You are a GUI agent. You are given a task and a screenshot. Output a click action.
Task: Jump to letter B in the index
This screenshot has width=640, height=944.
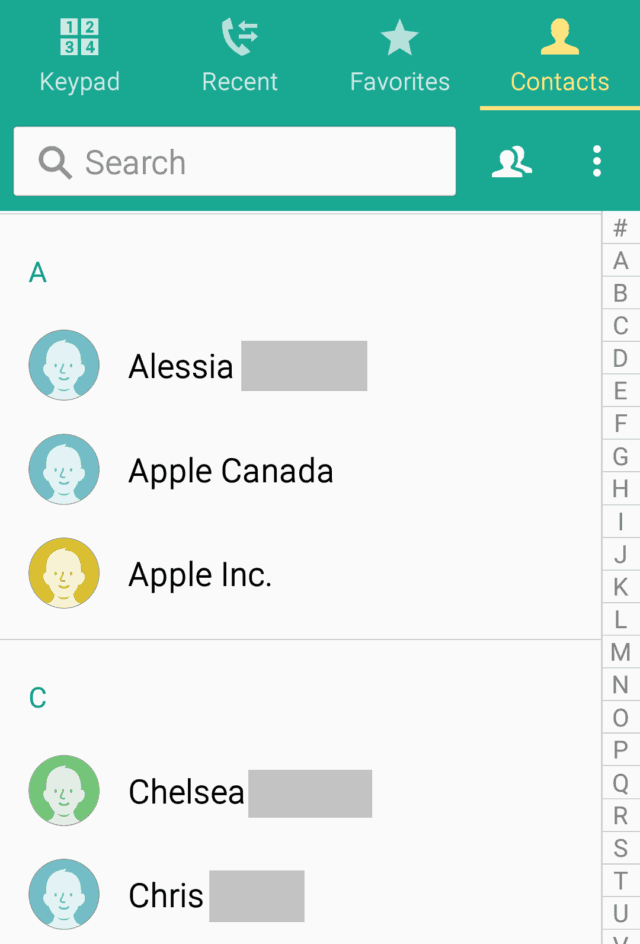[620, 294]
